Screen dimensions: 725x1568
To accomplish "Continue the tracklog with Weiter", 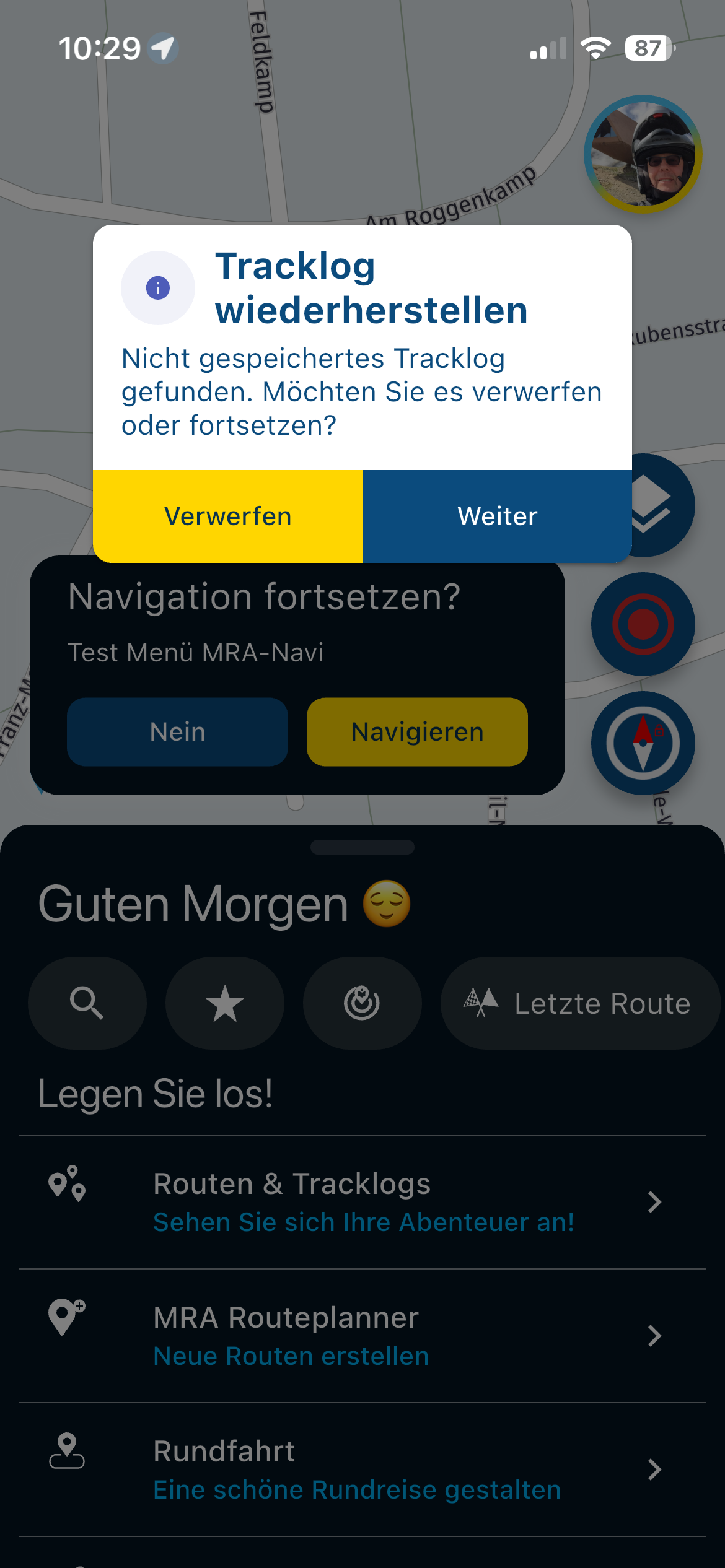I will (x=497, y=516).
